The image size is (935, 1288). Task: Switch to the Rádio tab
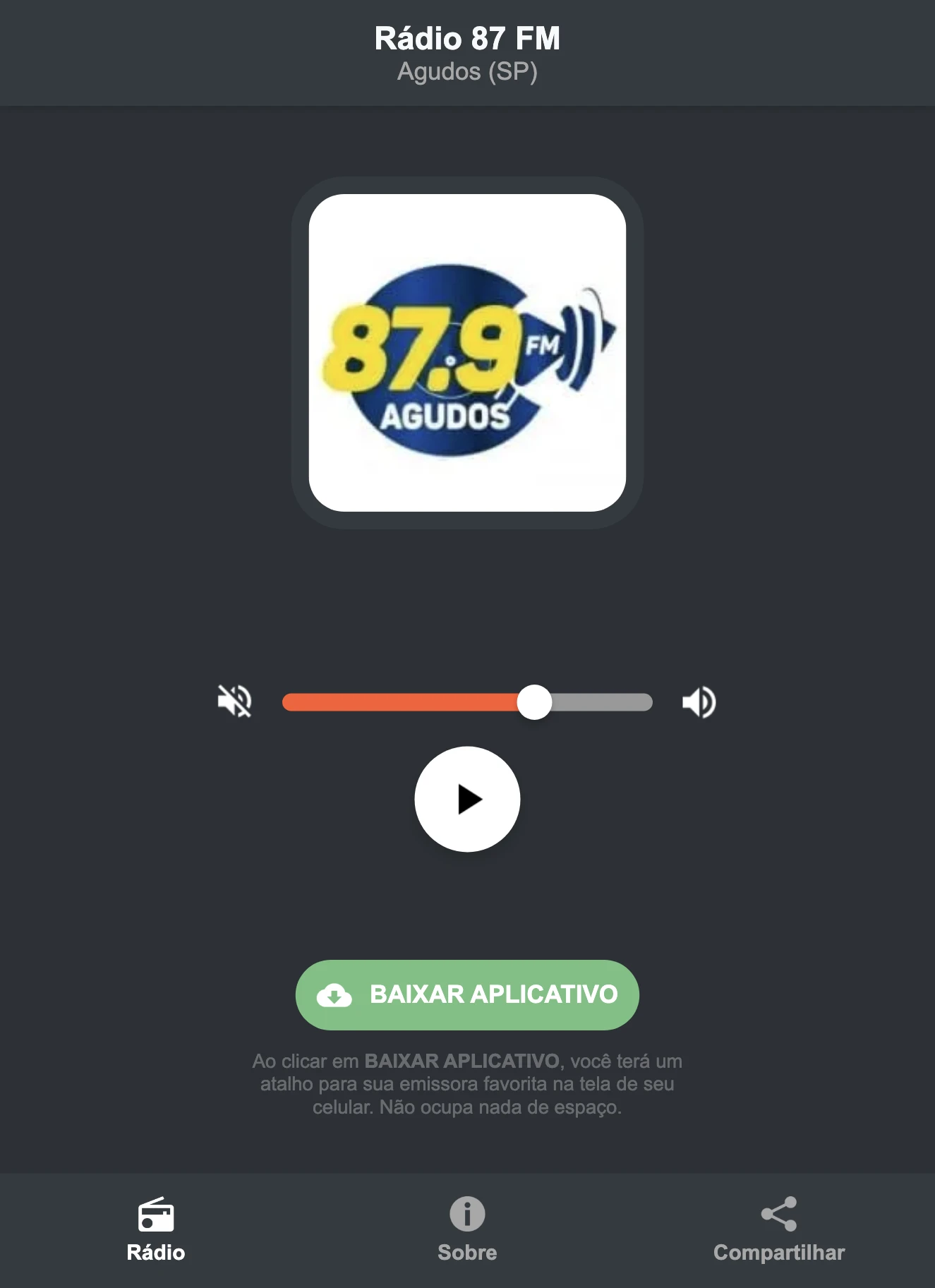click(155, 1253)
